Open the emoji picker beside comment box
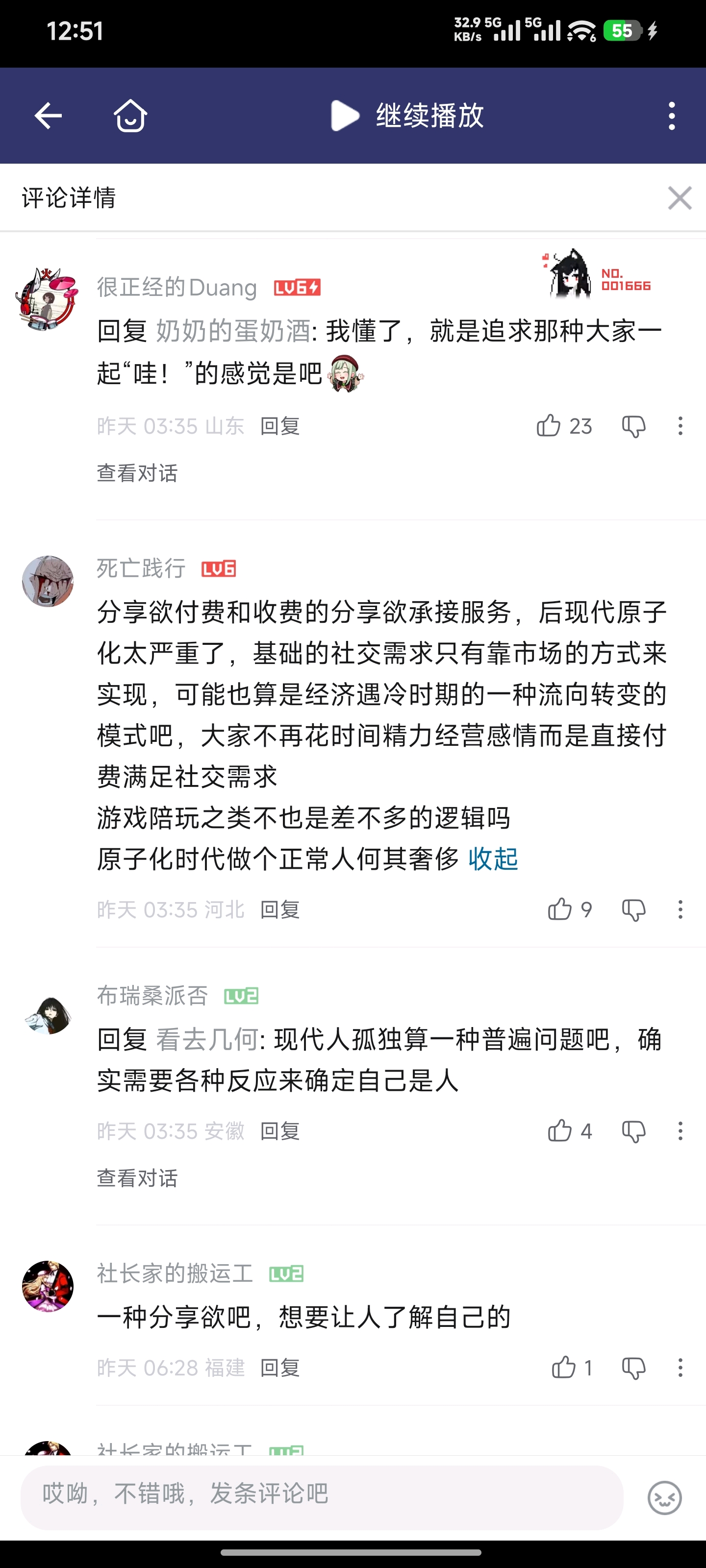 (x=665, y=1497)
